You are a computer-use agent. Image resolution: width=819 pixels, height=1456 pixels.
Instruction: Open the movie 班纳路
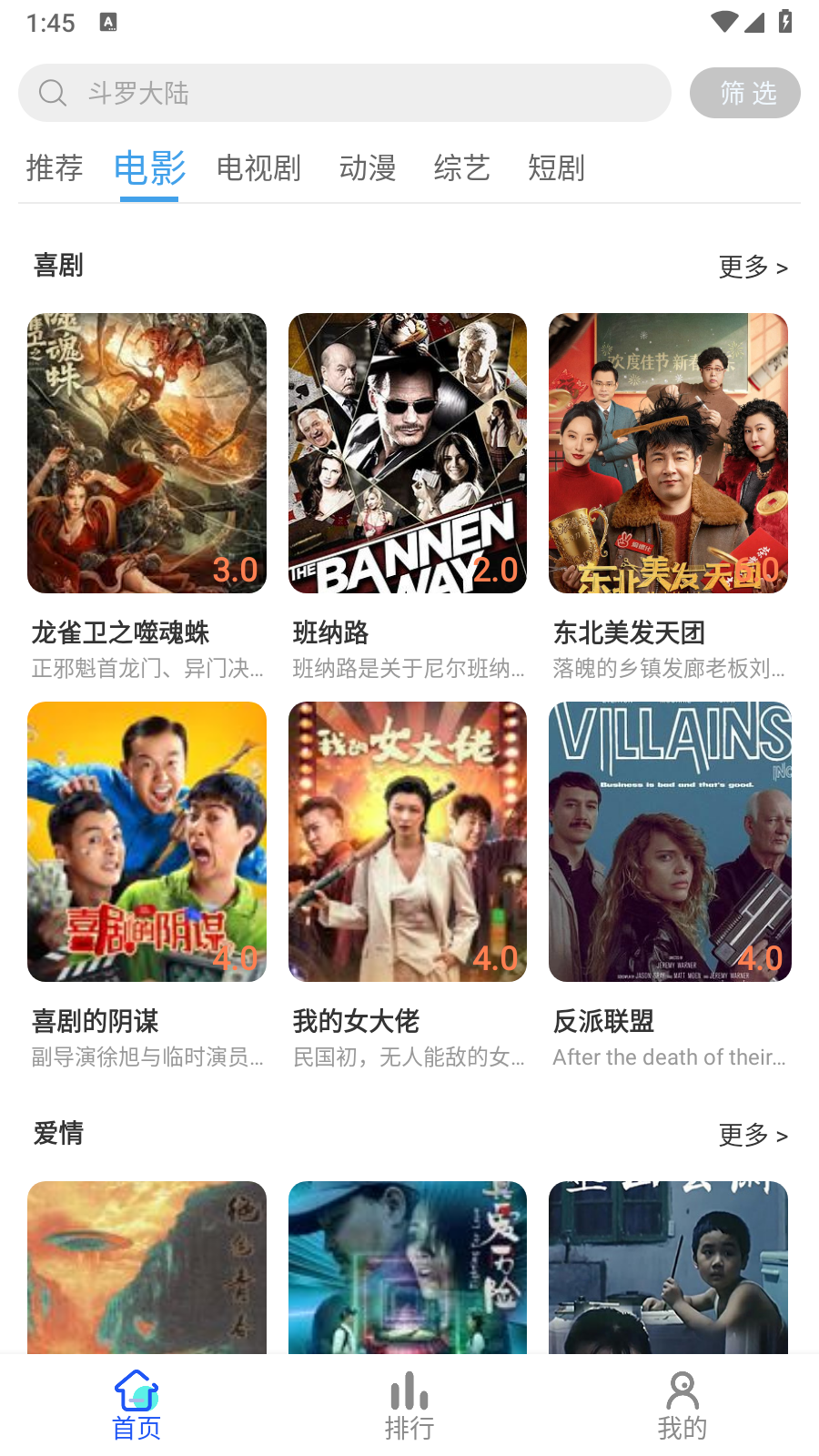[408, 453]
